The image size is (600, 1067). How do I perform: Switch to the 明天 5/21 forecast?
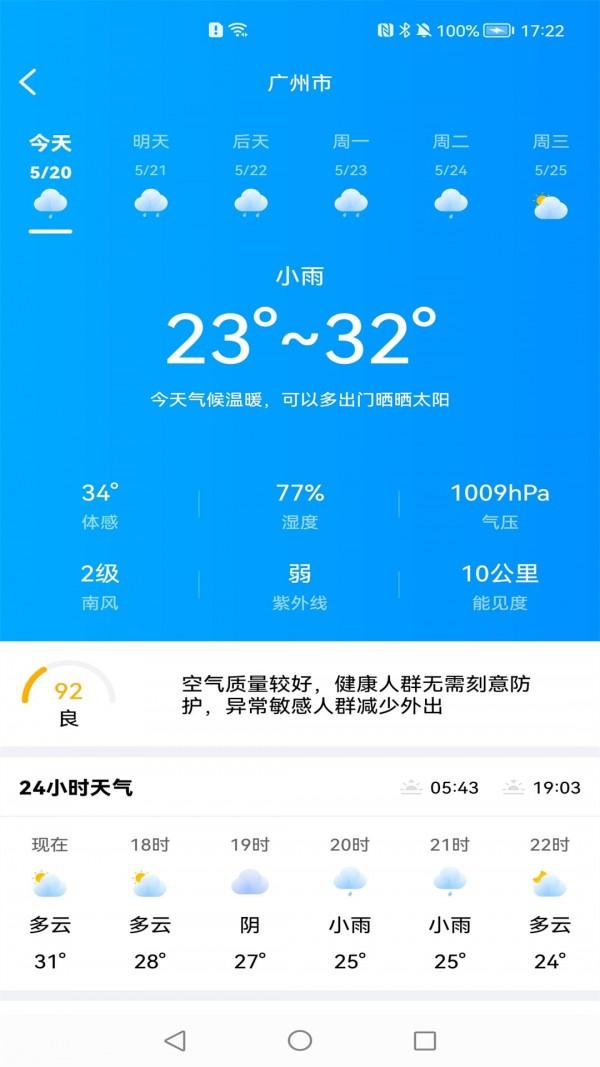pos(150,178)
